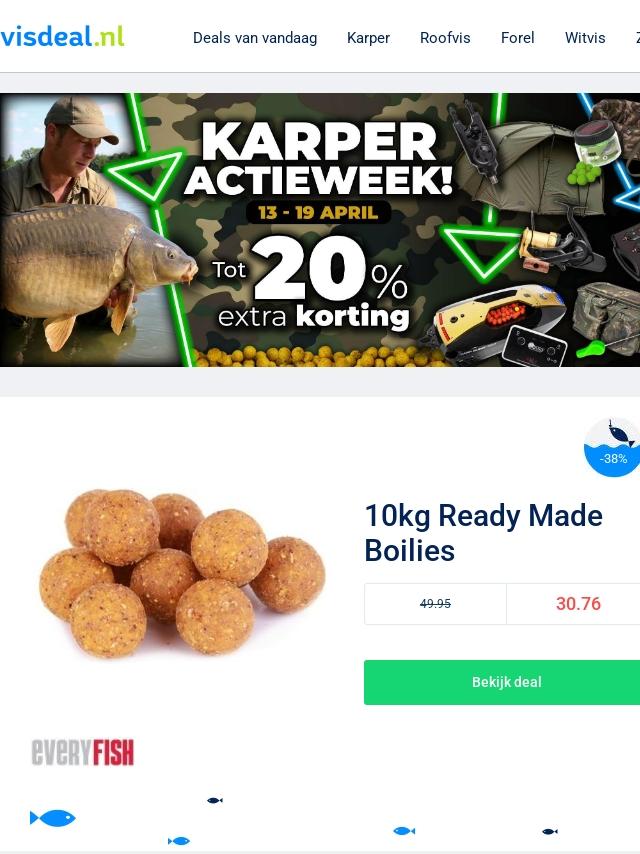
Task: Go to Deals van vandaag
Action: (x=255, y=38)
